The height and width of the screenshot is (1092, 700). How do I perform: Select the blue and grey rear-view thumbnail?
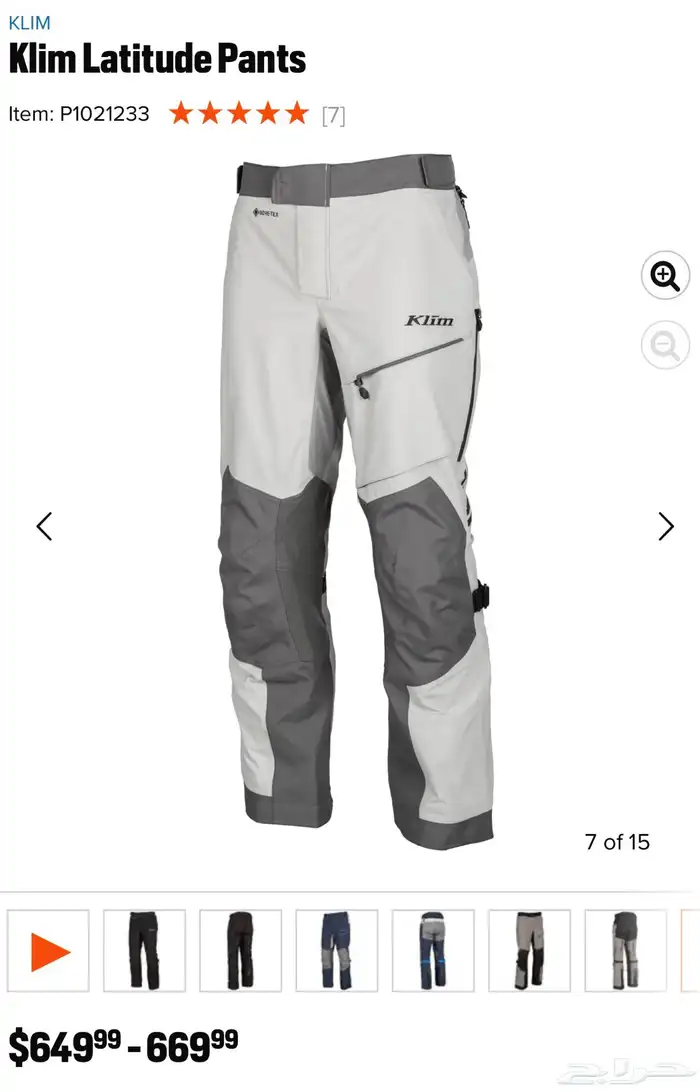pos(433,951)
